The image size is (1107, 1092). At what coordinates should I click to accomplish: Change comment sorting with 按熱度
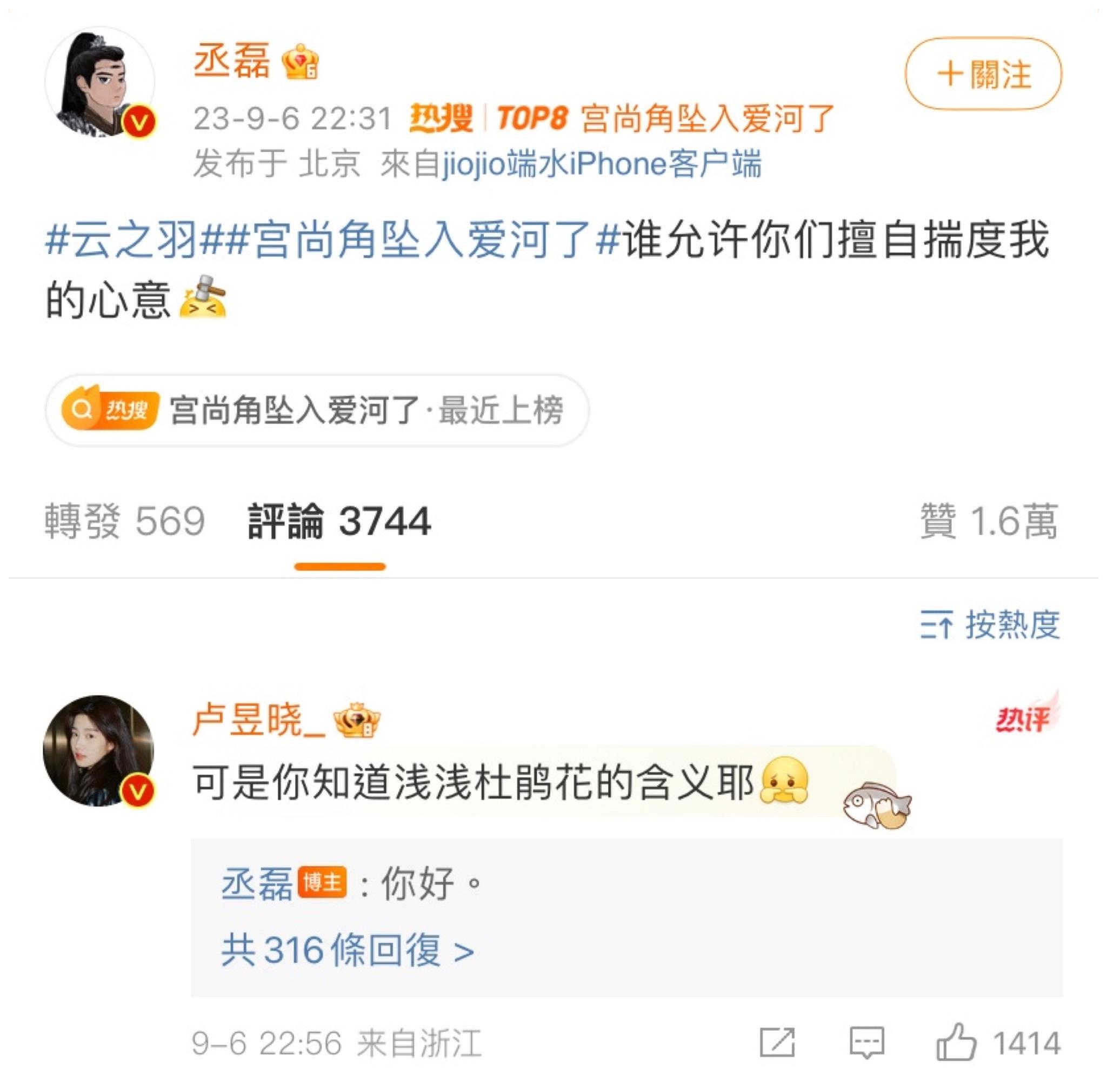click(x=990, y=624)
